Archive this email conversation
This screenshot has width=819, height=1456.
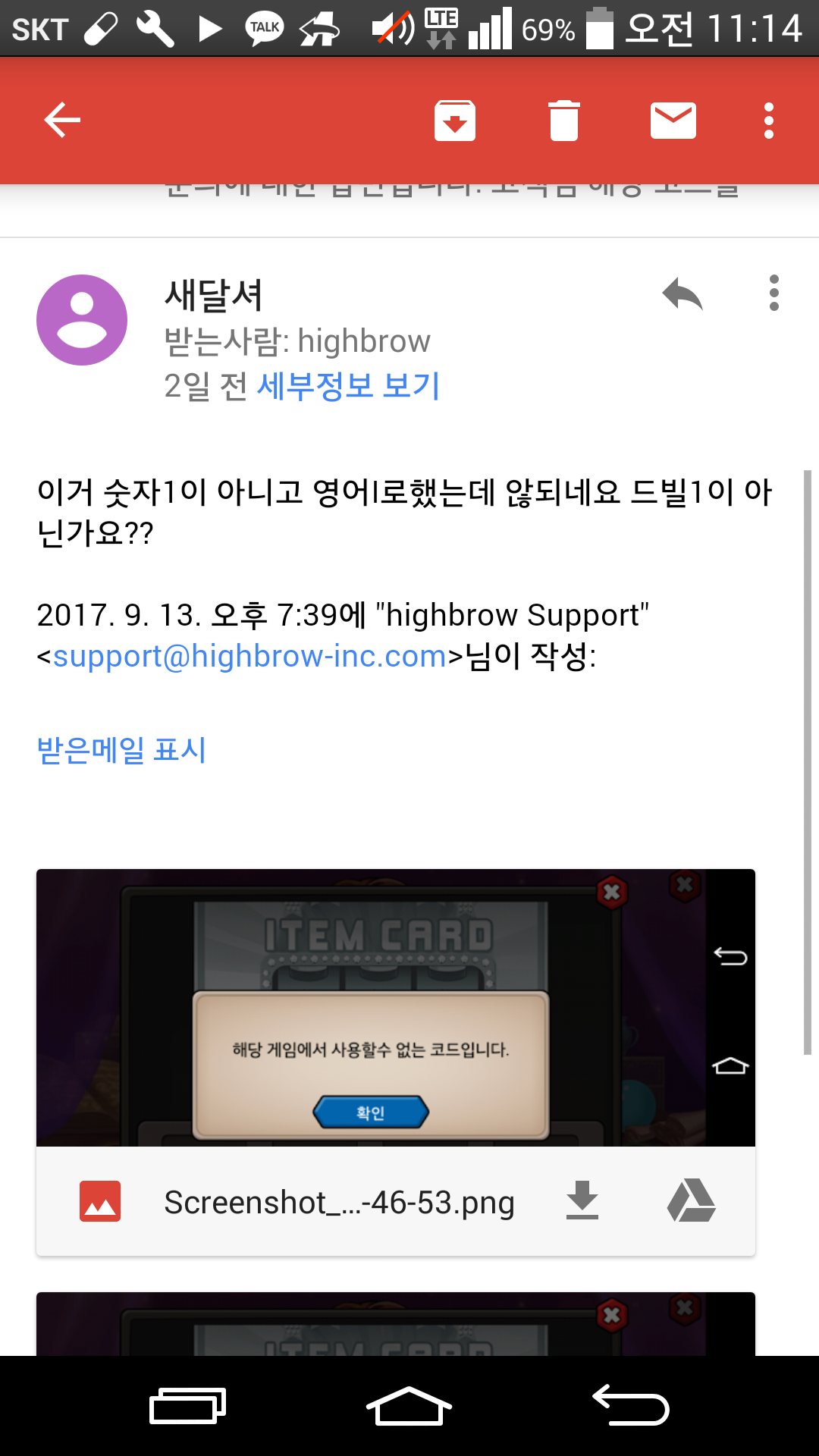coord(454,121)
